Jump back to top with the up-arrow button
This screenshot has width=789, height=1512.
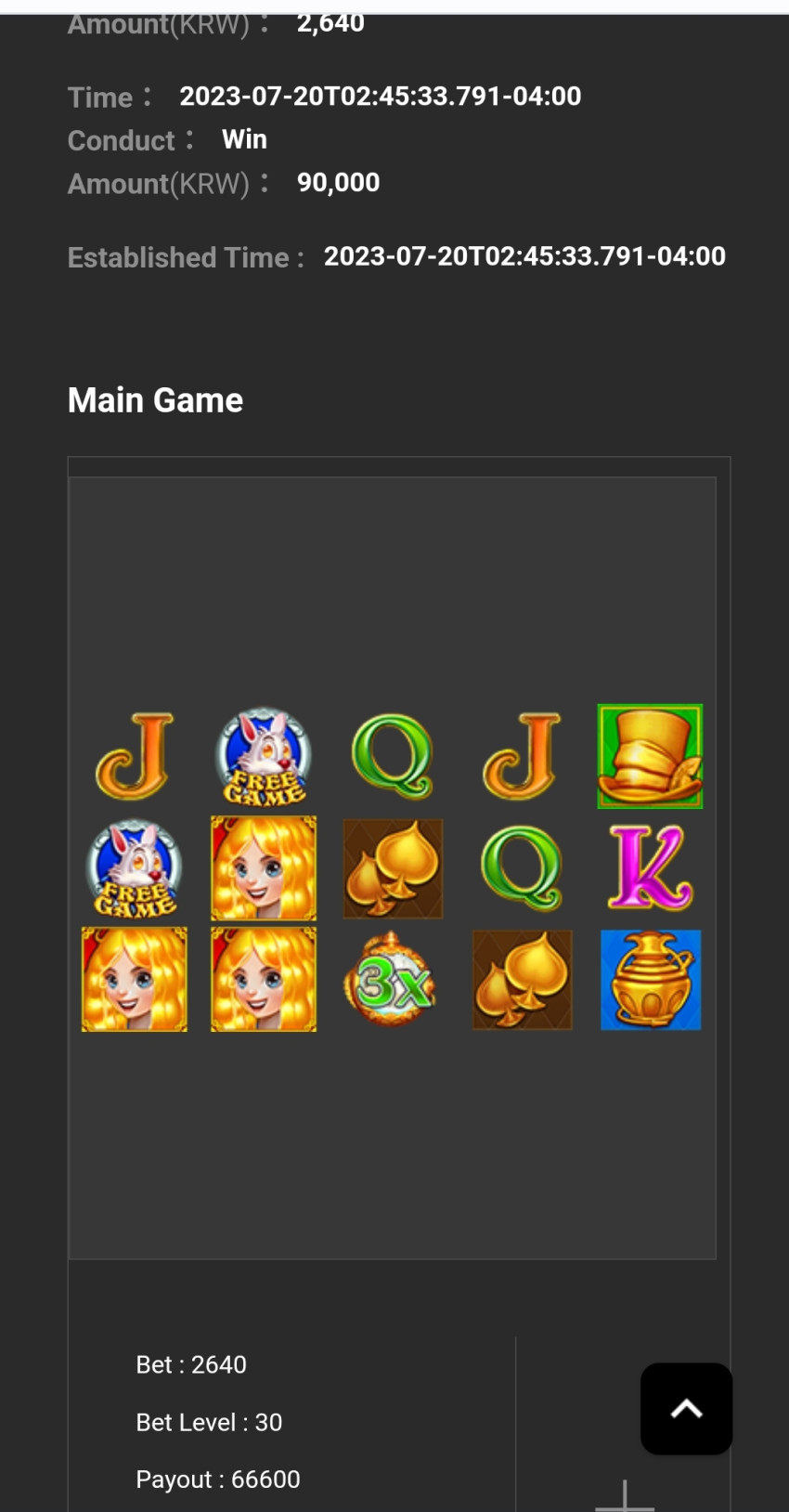686,1408
